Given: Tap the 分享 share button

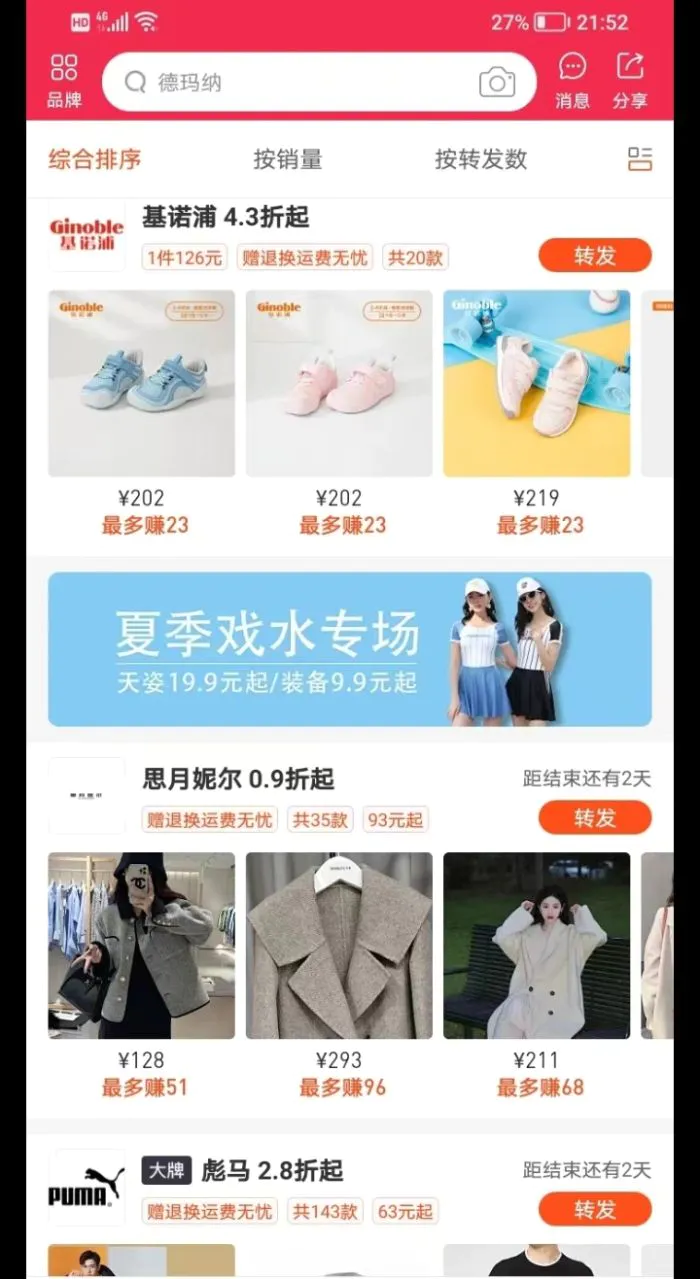Looking at the screenshot, I should (630, 81).
